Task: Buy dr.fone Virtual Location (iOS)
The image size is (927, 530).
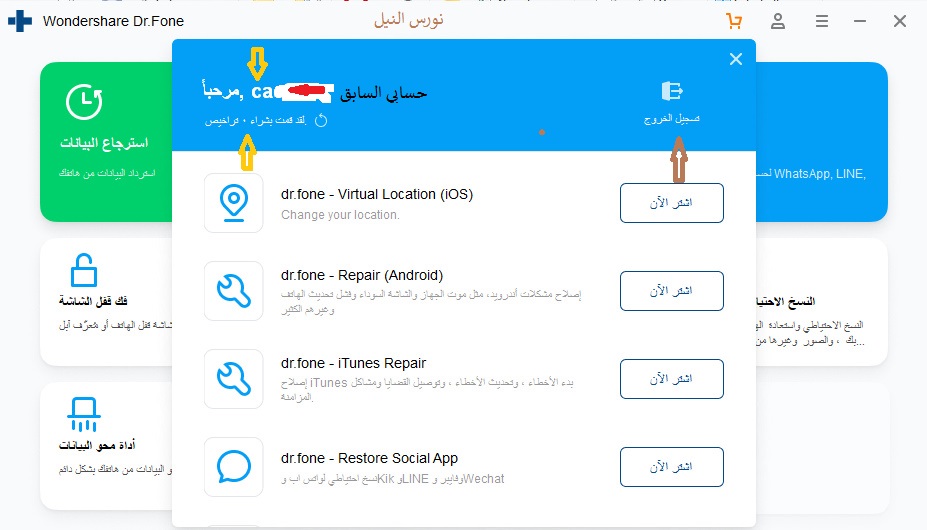Action: point(671,203)
